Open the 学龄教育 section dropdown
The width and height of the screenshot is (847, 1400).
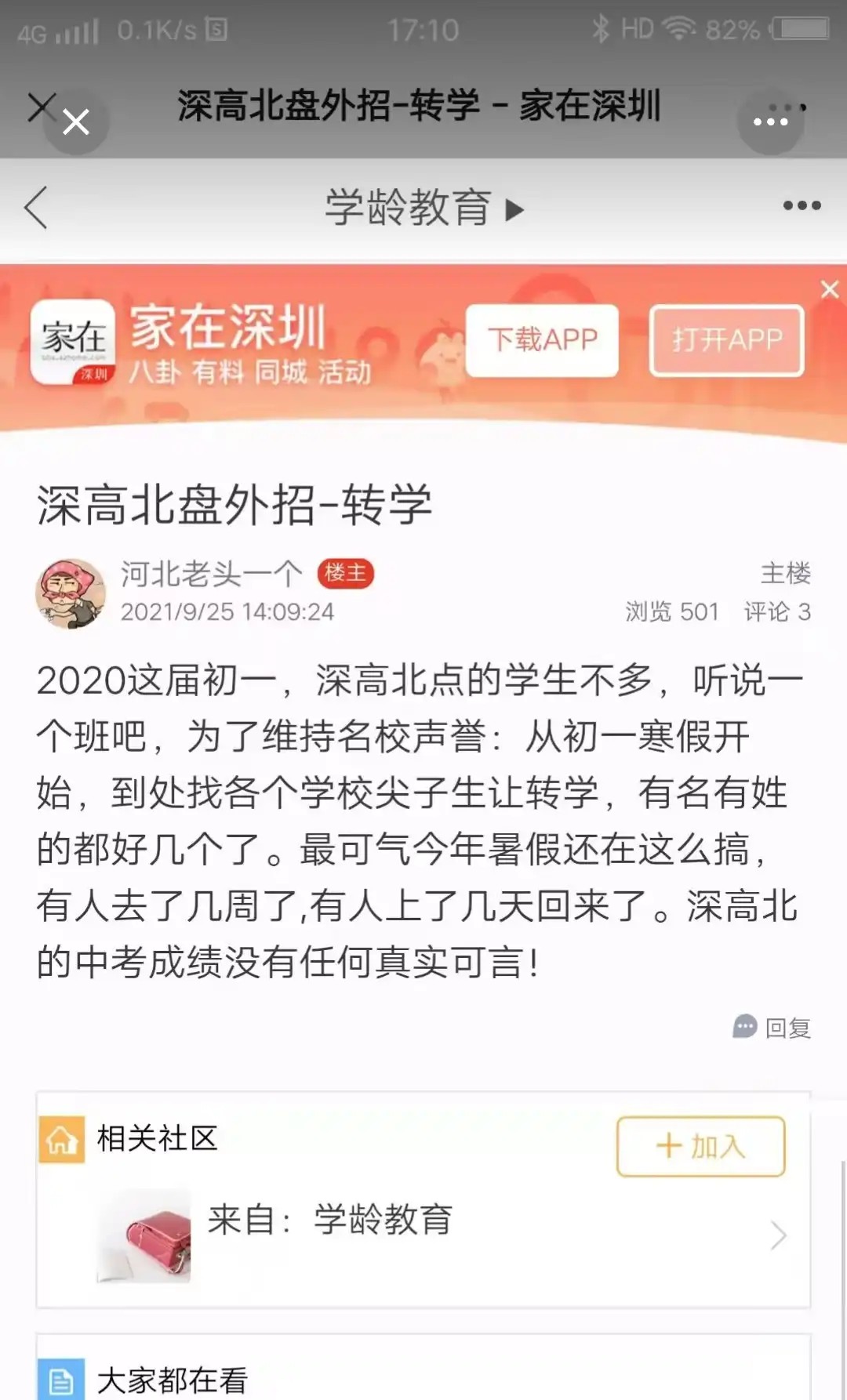tap(423, 209)
